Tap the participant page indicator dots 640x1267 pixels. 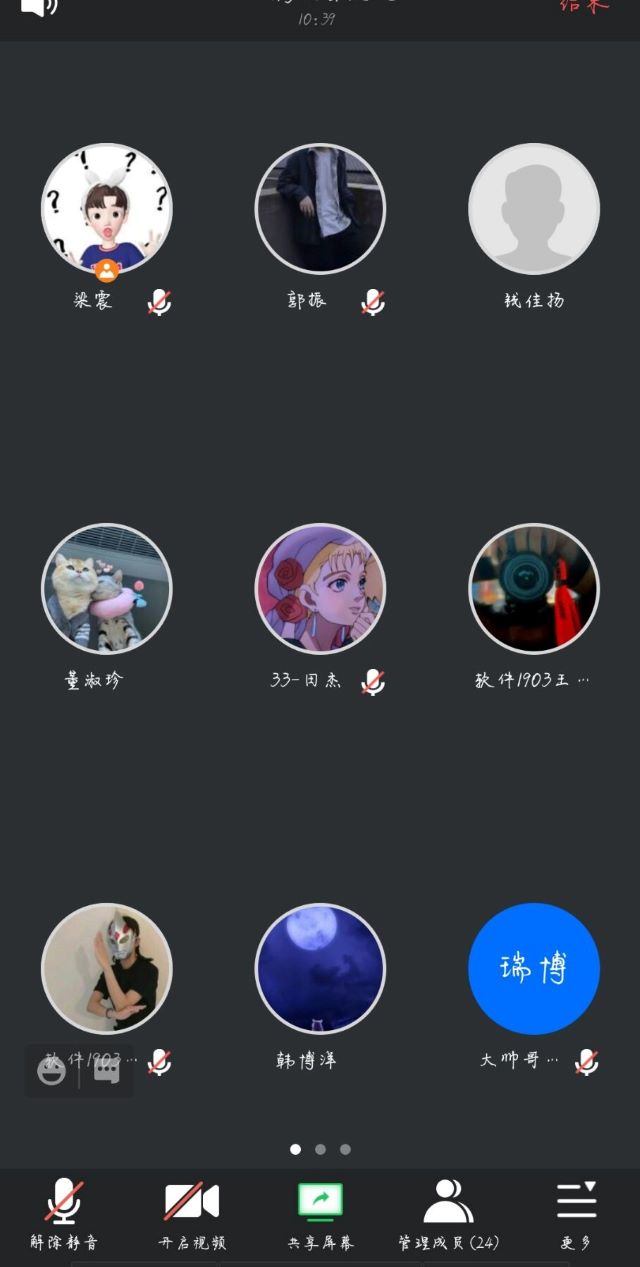click(320, 1149)
